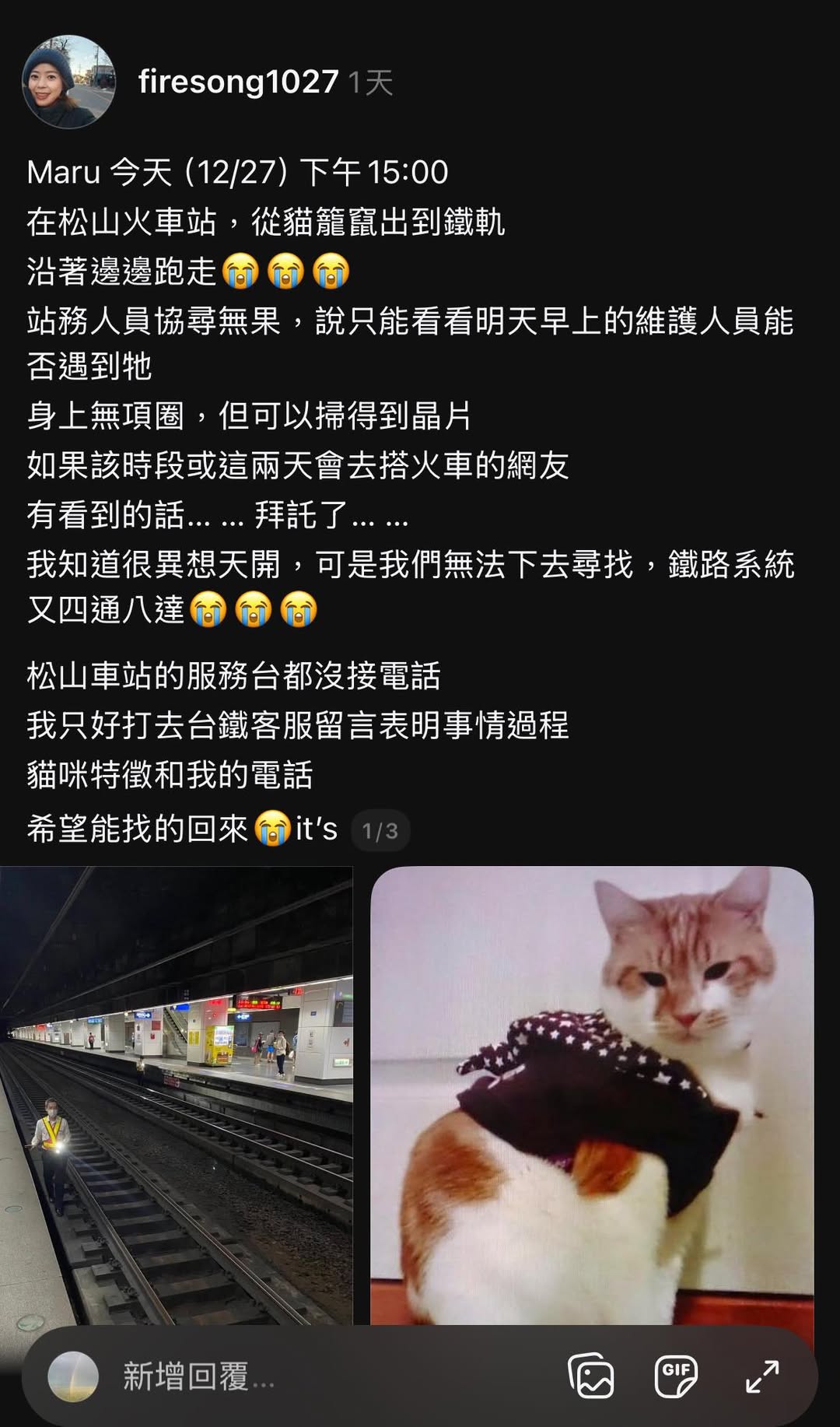Expand the reply composer to full screen
840x1427 pixels.
761,1376
